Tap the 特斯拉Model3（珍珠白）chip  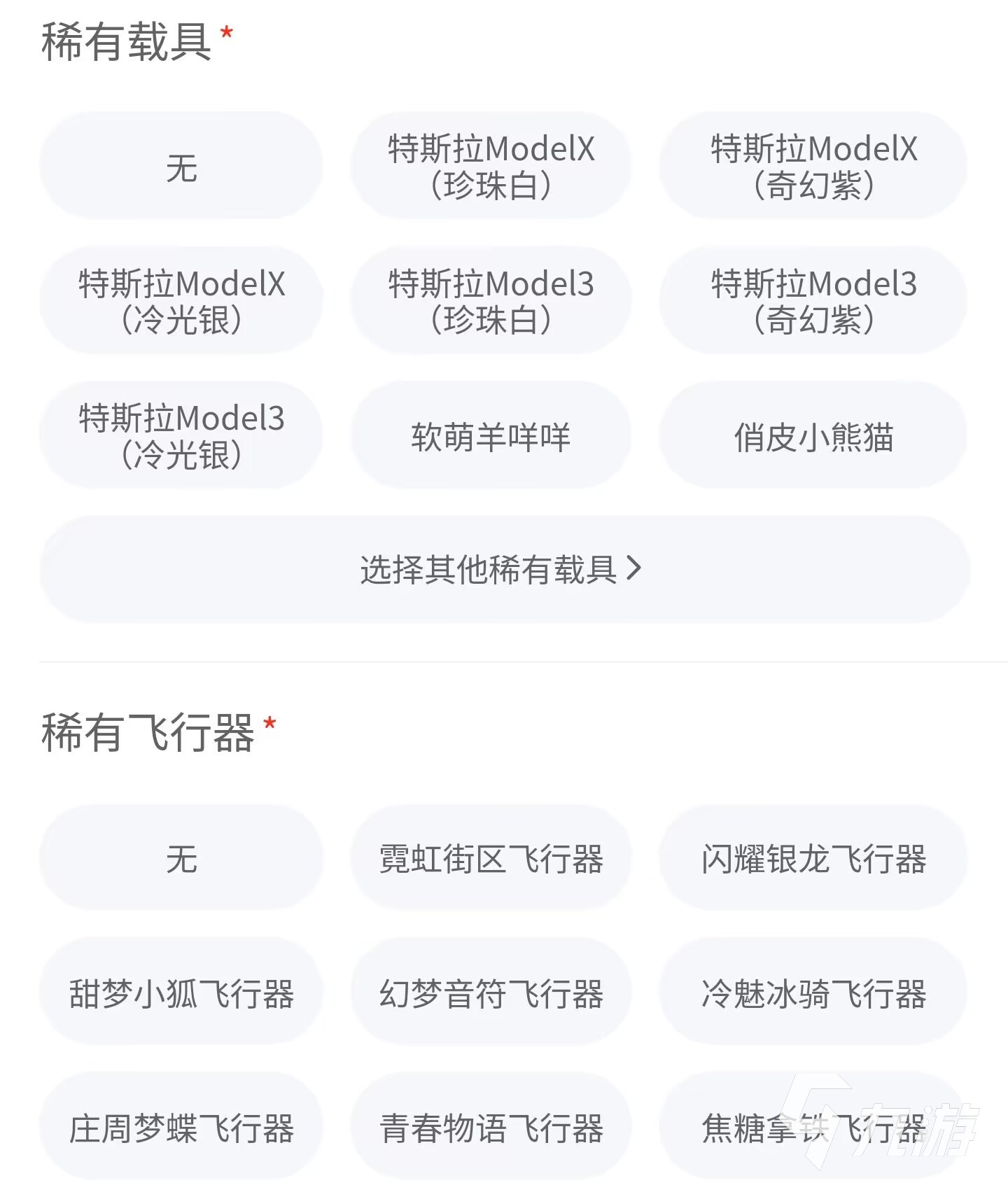click(491, 301)
